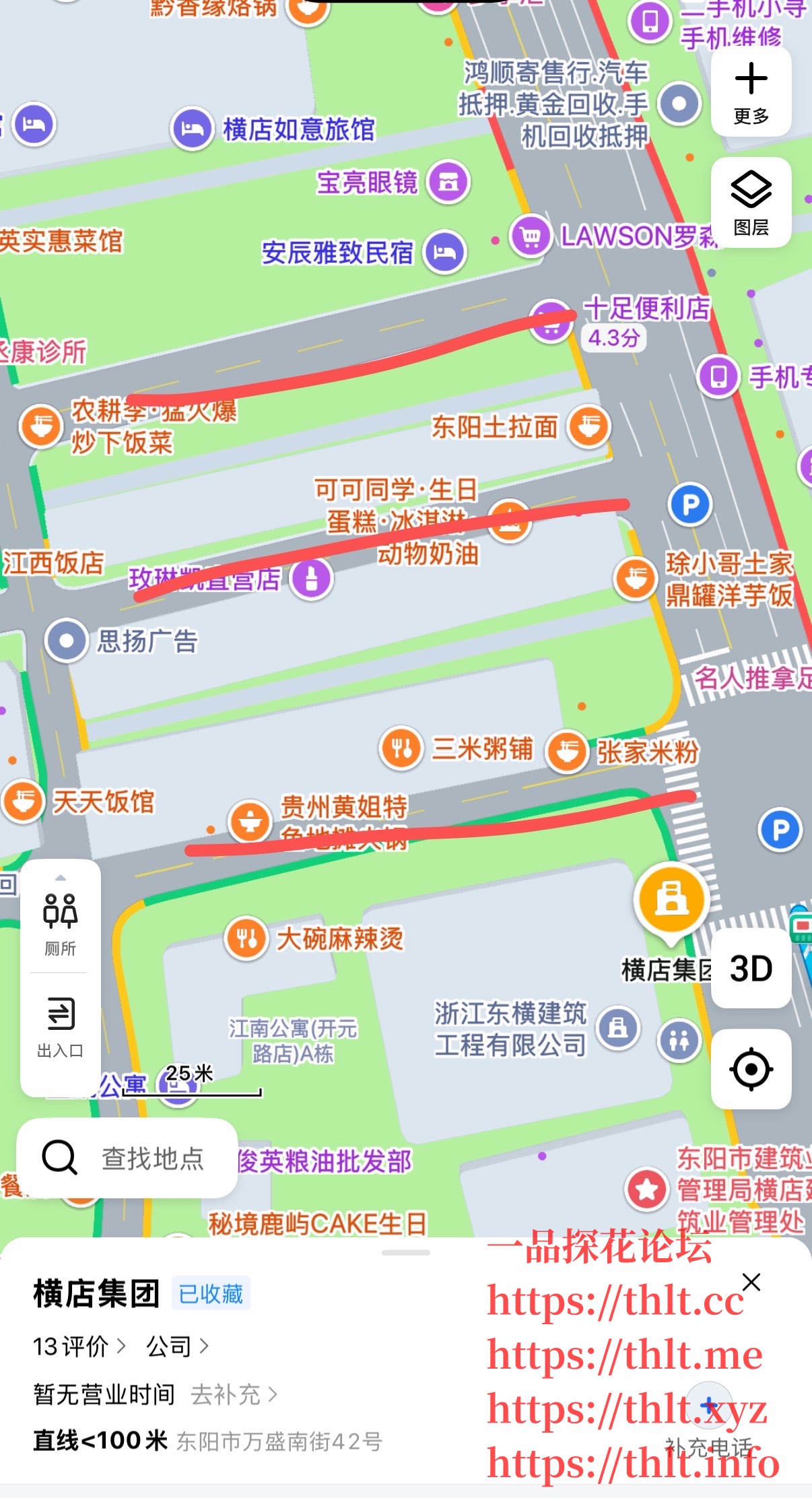Toggle the 已收藏 saved tag
This screenshot has width=812, height=1498.
[x=211, y=1294]
